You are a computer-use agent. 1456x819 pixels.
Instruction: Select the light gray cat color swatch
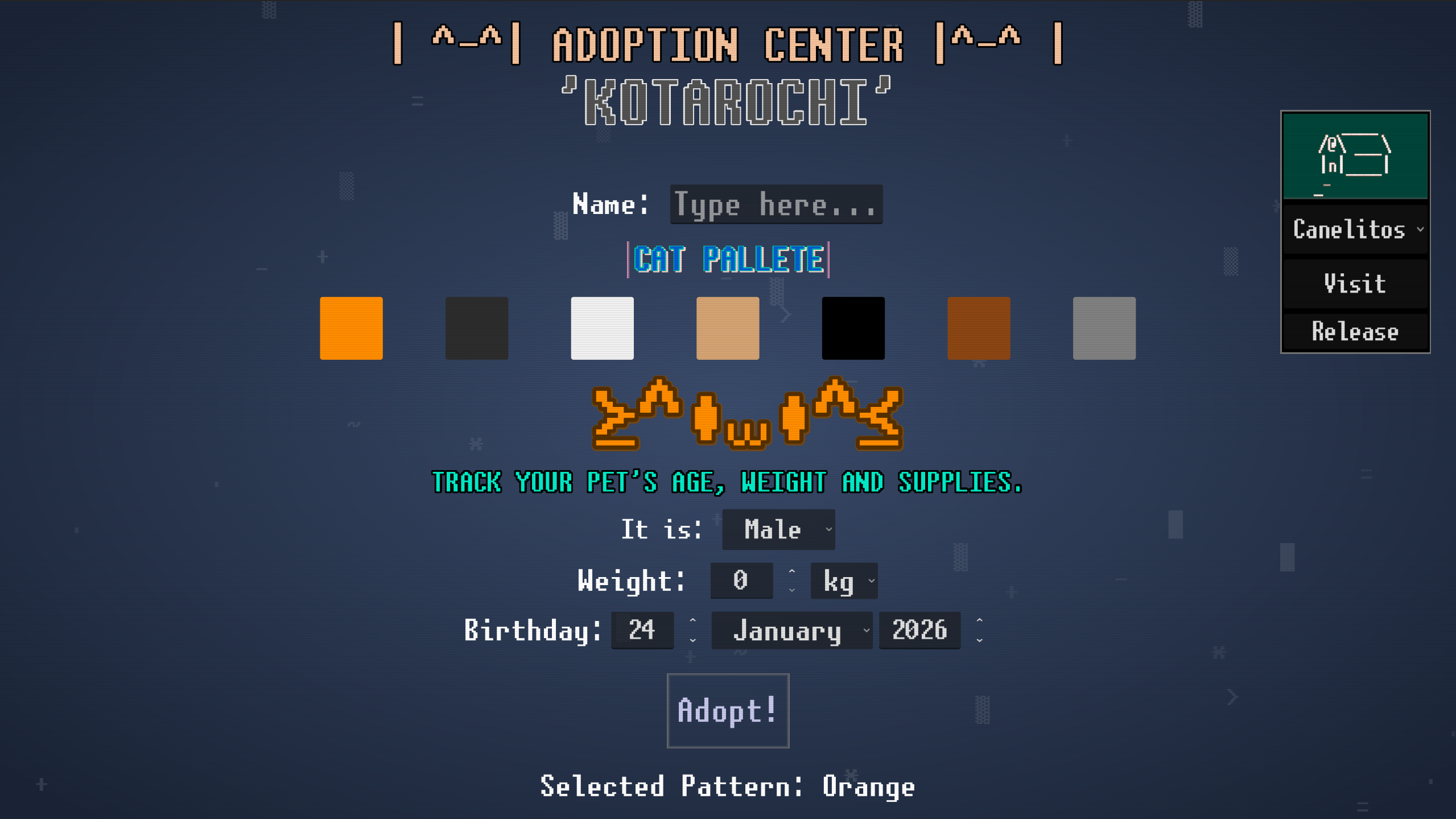[1104, 328]
